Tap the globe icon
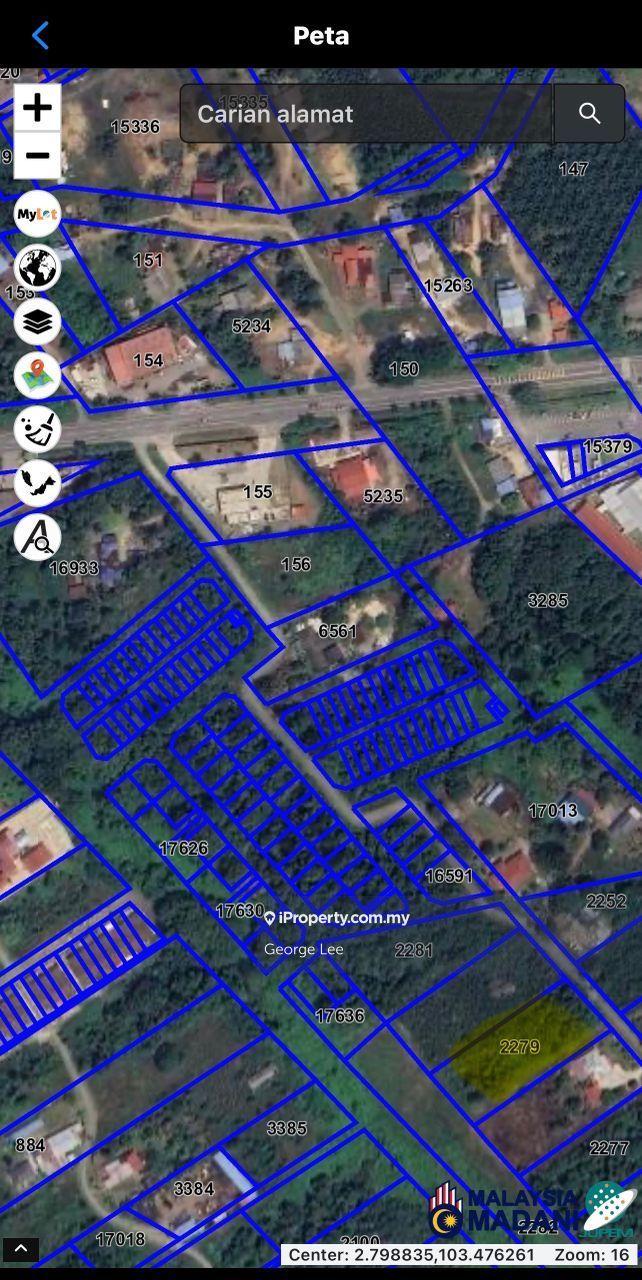This screenshot has height=1280, width=642. [37, 268]
